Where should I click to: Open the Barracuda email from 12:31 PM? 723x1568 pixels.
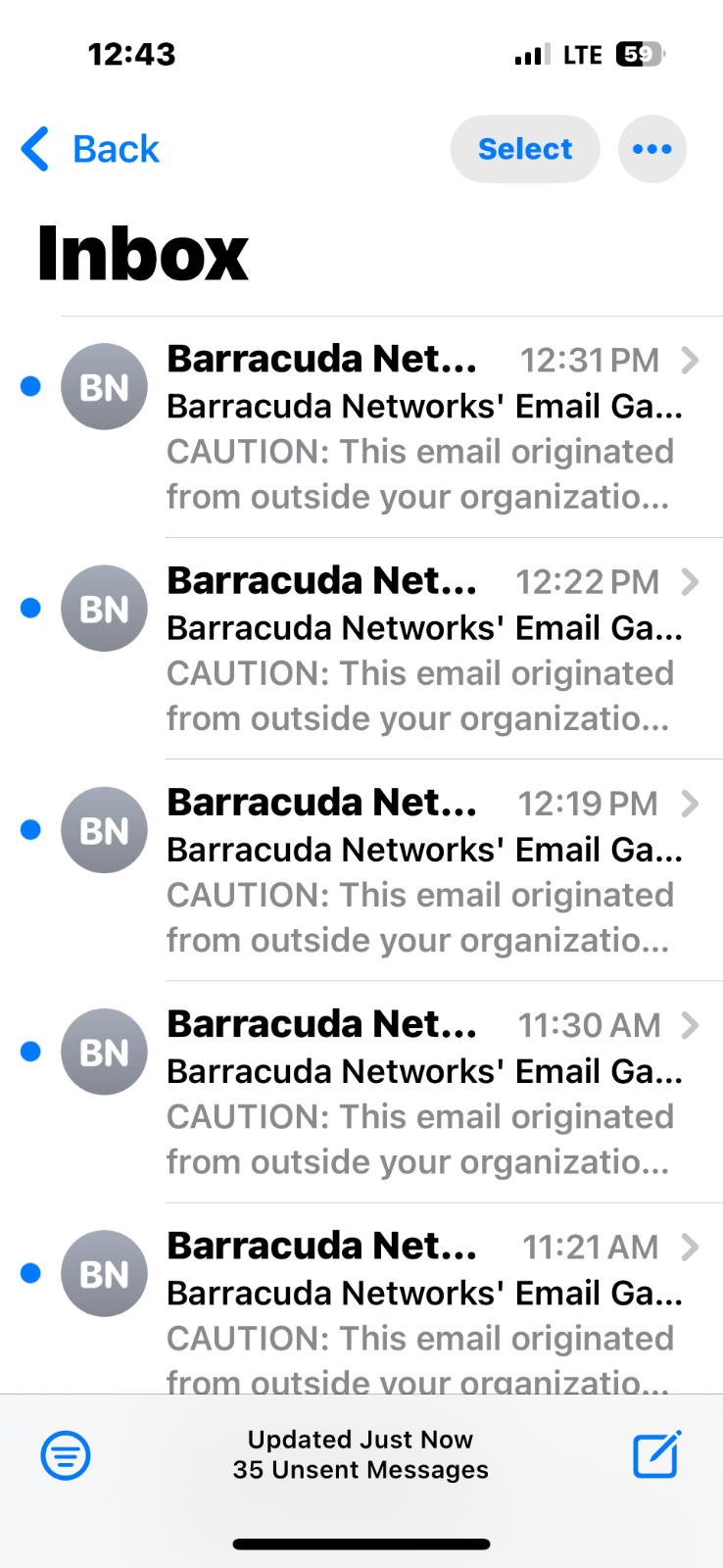point(421,427)
